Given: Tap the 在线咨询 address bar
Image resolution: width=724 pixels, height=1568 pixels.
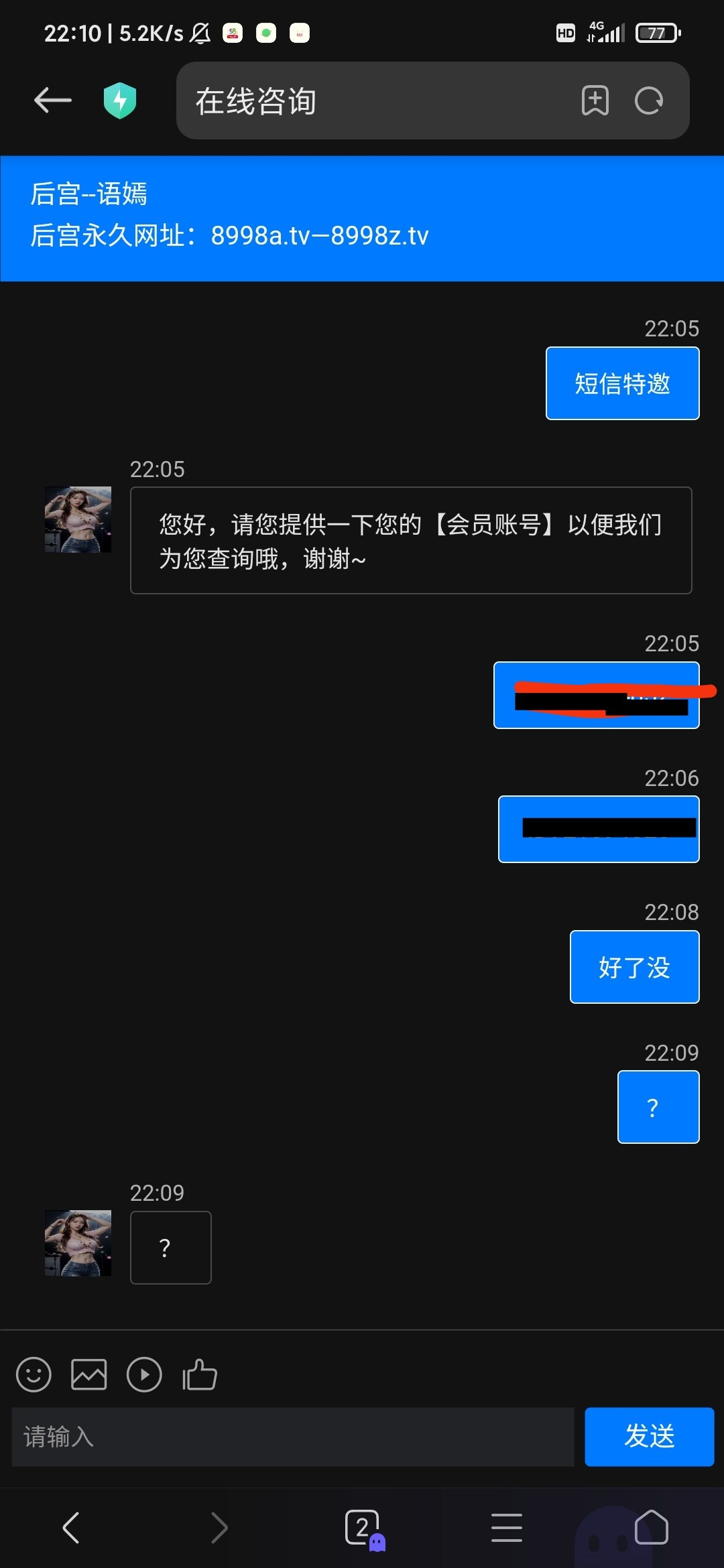Looking at the screenshot, I should click(375, 101).
